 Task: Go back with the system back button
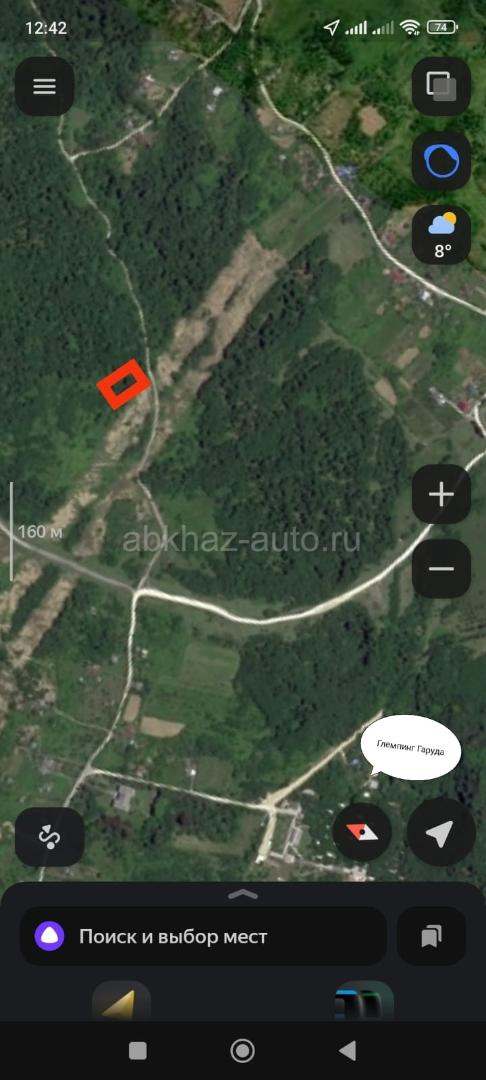(x=348, y=1050)
